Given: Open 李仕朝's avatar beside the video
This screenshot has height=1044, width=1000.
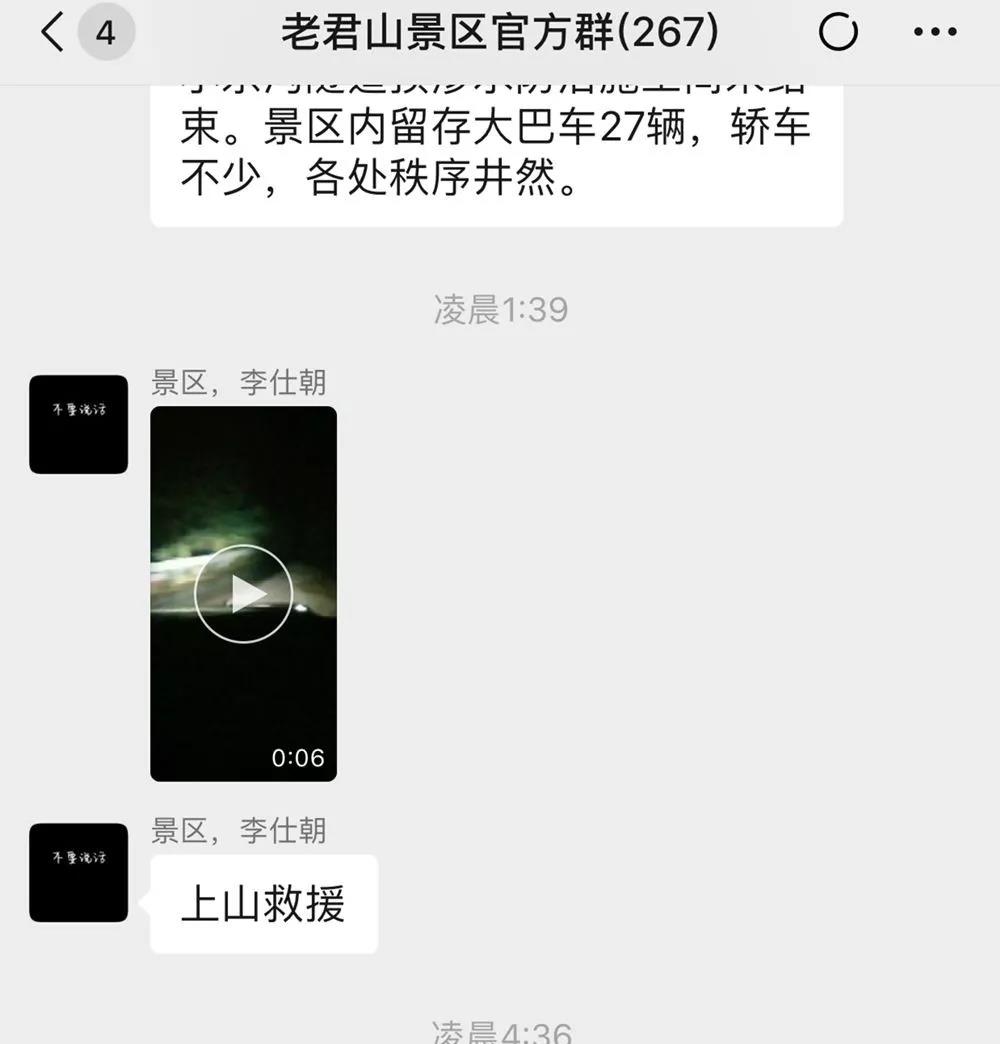Looking at the screenshot, I should pos(78,424).
